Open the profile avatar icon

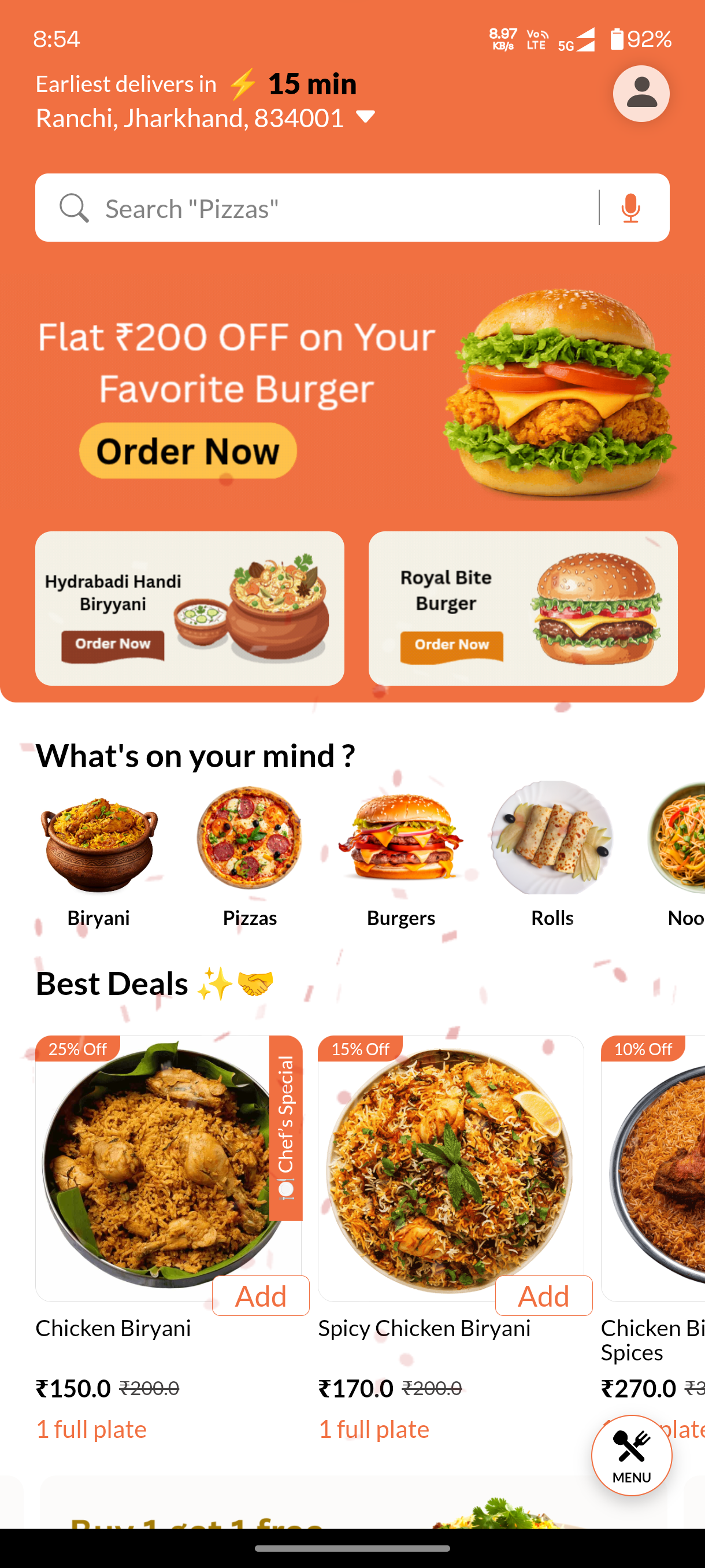641,93
